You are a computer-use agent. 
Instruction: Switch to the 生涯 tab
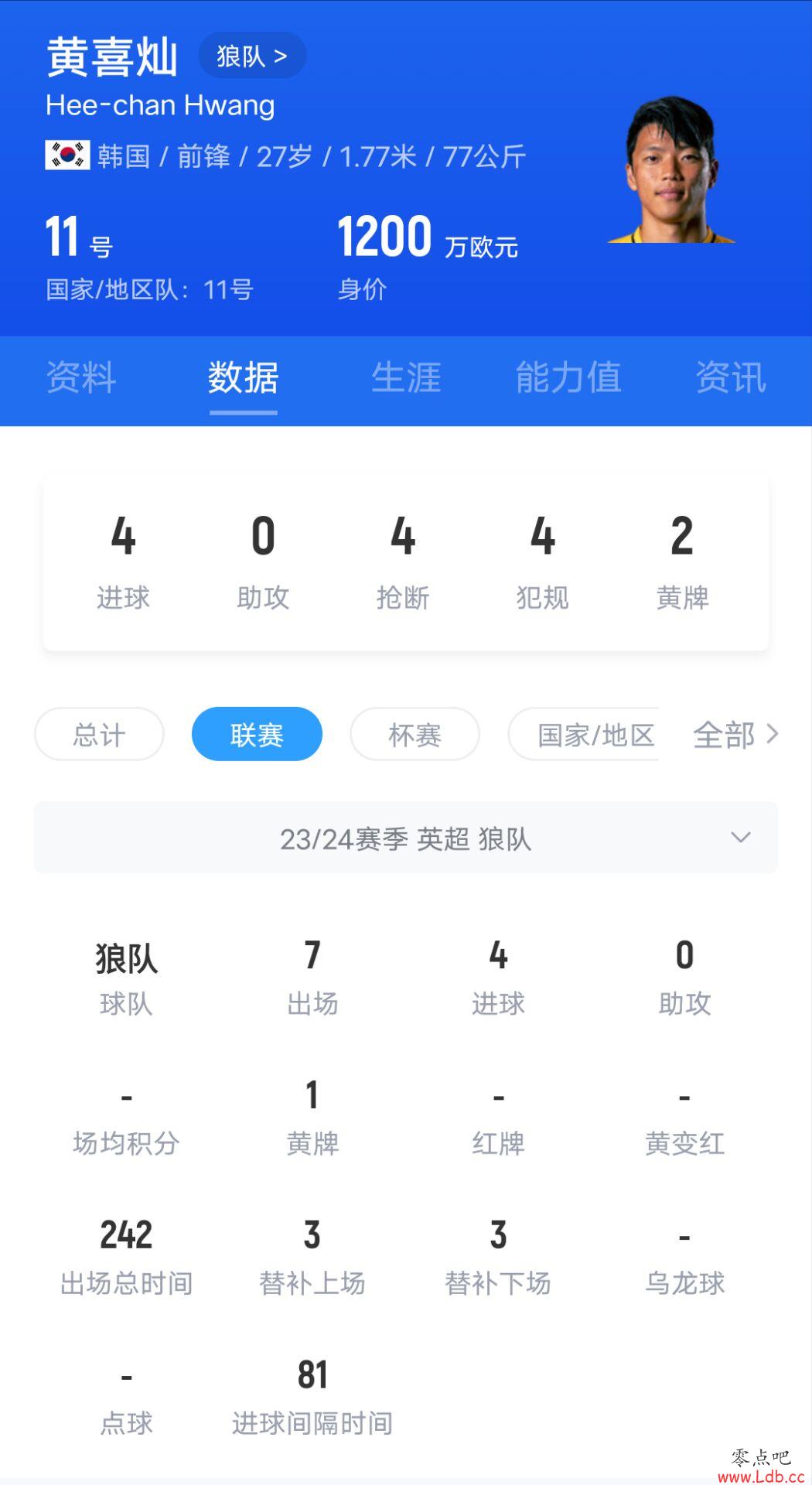point(406,378)
